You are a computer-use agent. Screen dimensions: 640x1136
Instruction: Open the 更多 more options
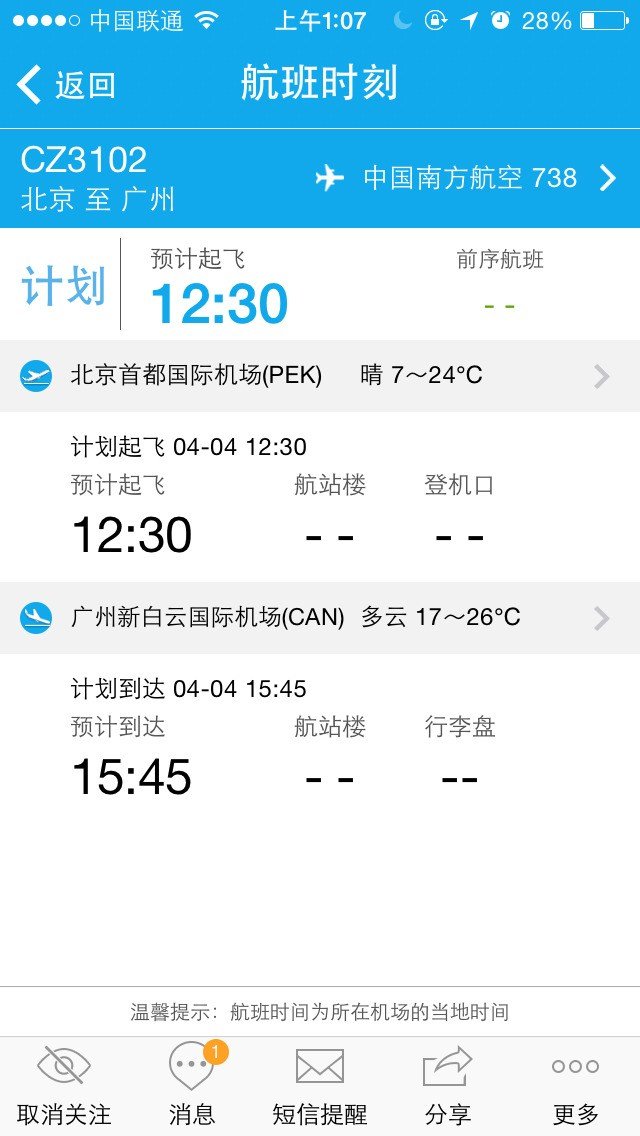click(575, 1086)
